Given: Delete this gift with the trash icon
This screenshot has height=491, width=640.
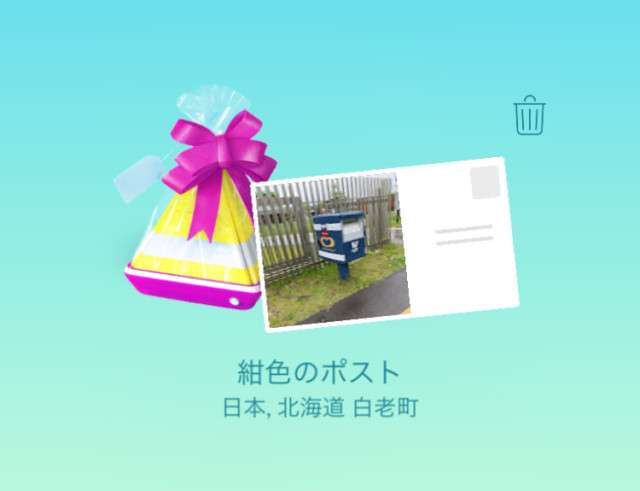Looking at the screenshot, I should [x=529, y=116].
